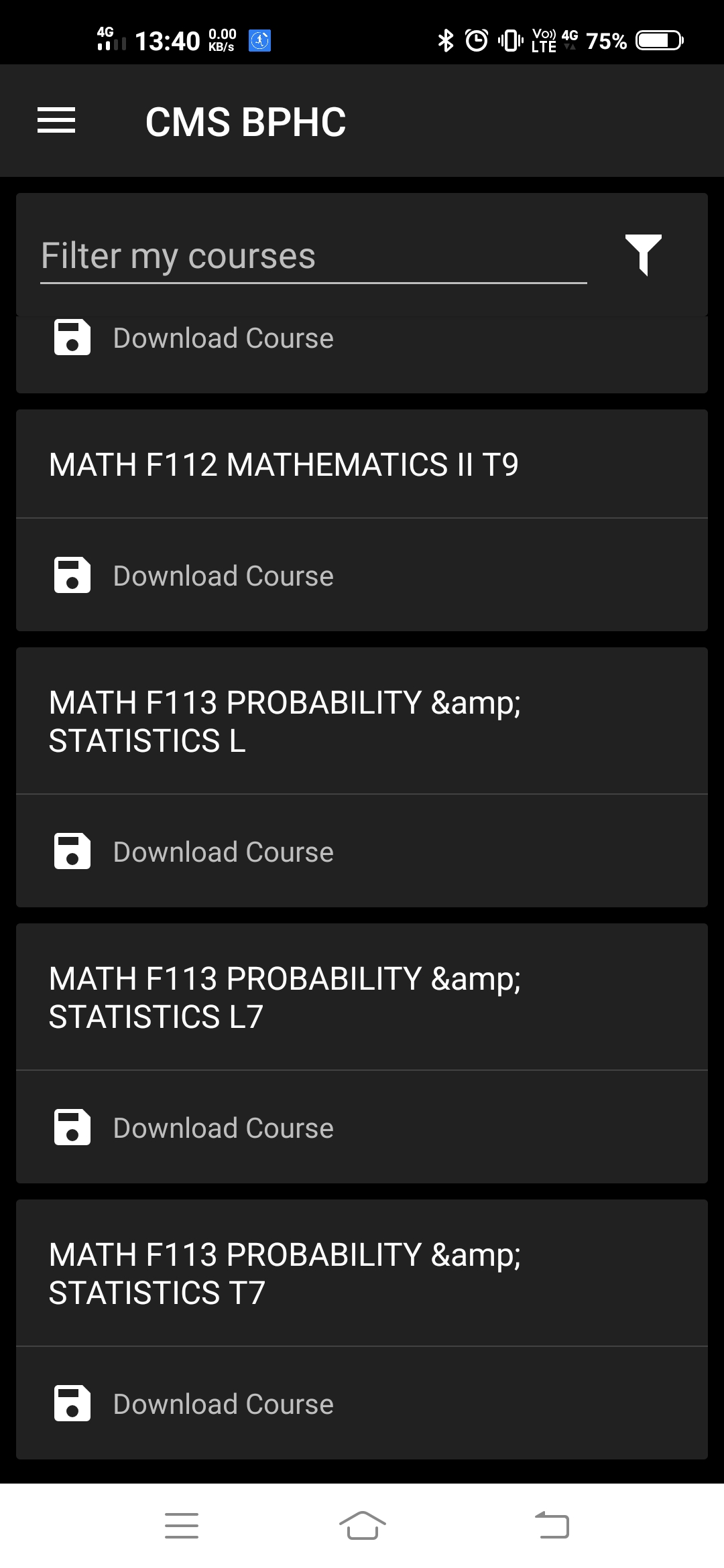Open MATH F112 MATHEMATICS II T9 course
This screenshot has width=724, height=1568.
[284, 465]
